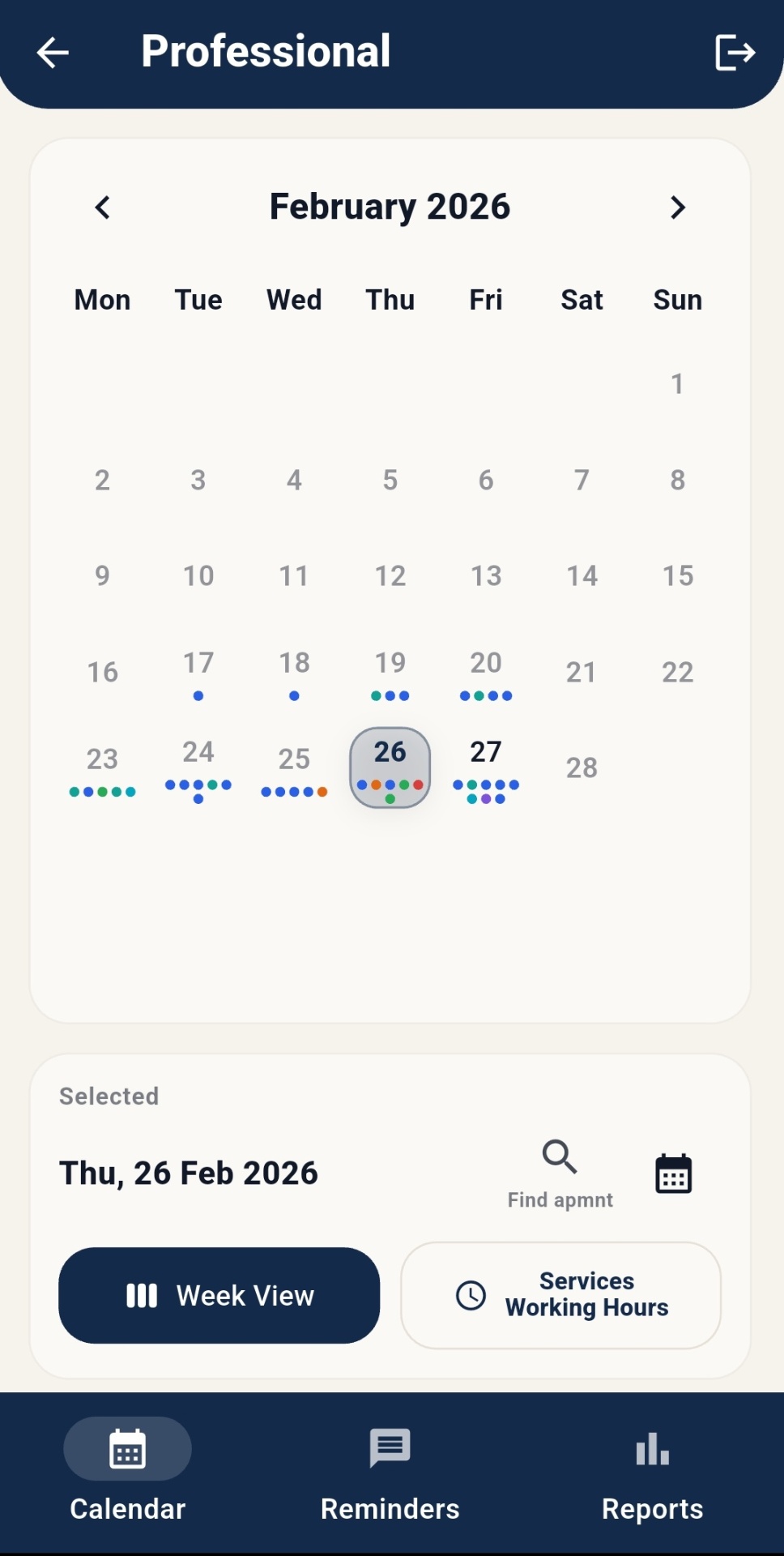Switch to Week View
Viewport: 784px width, 1556px height.
[x=219, y=1295]
